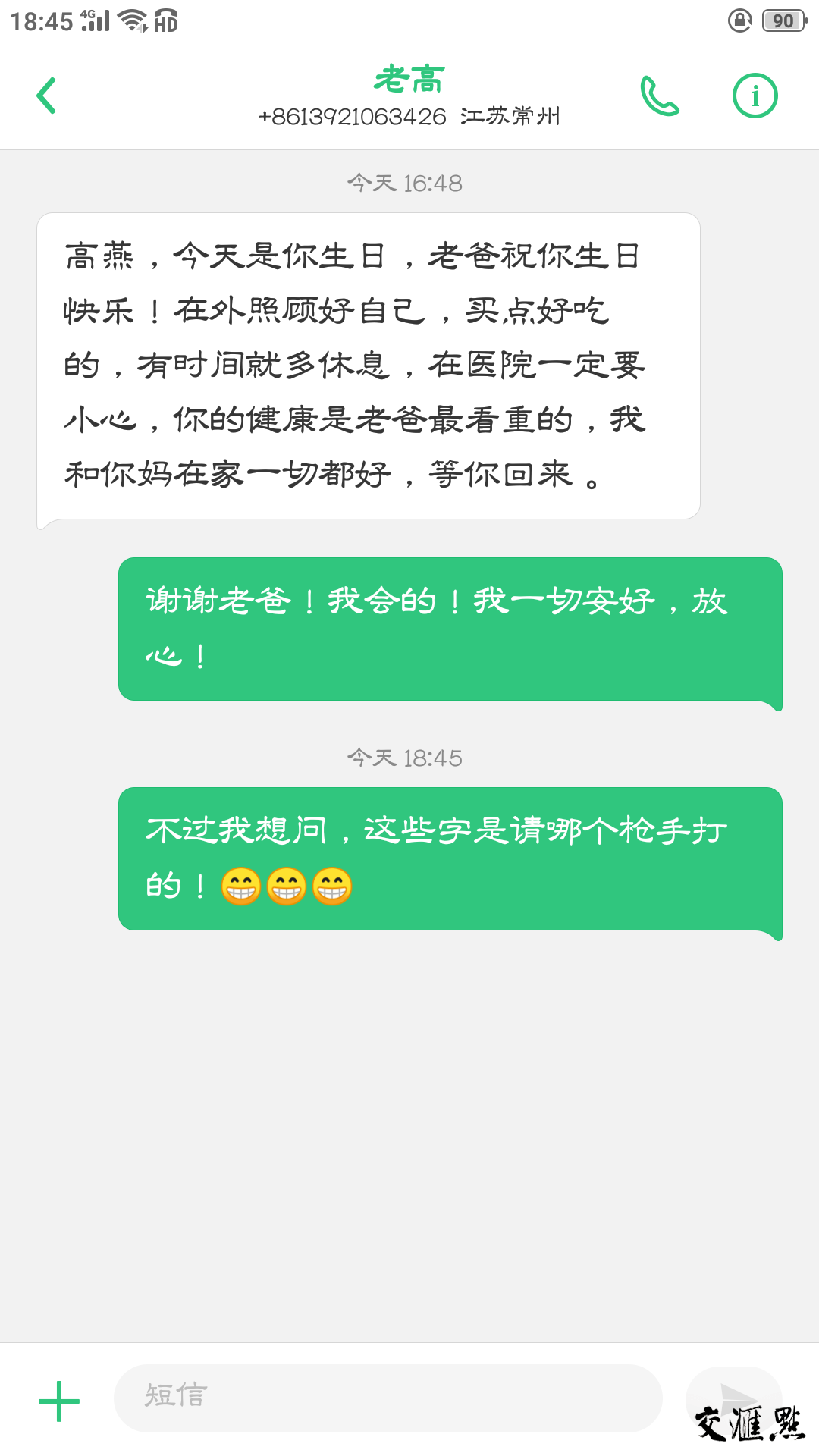The image size is (819, 1456).
Task: Open contact info for 老高
Action: pos(755,96)
